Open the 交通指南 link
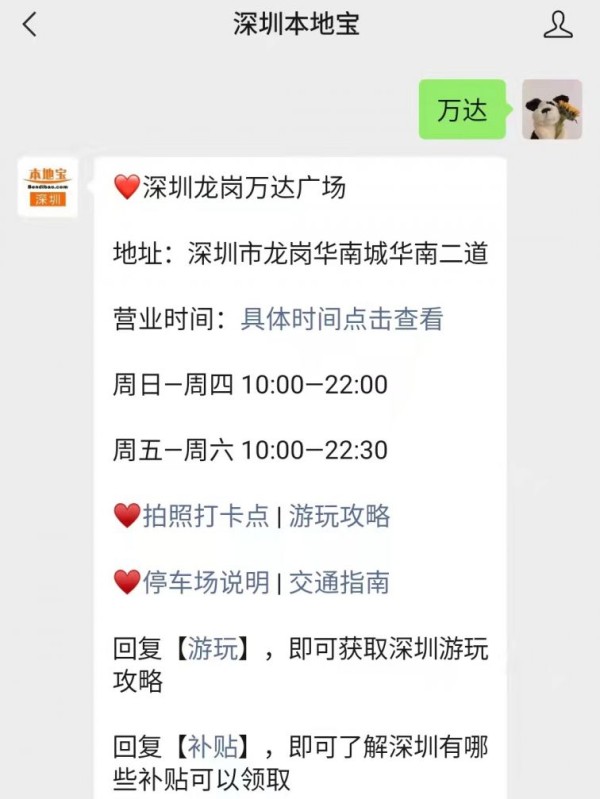Viewport: 600px width, 799px height. point(340,582)
